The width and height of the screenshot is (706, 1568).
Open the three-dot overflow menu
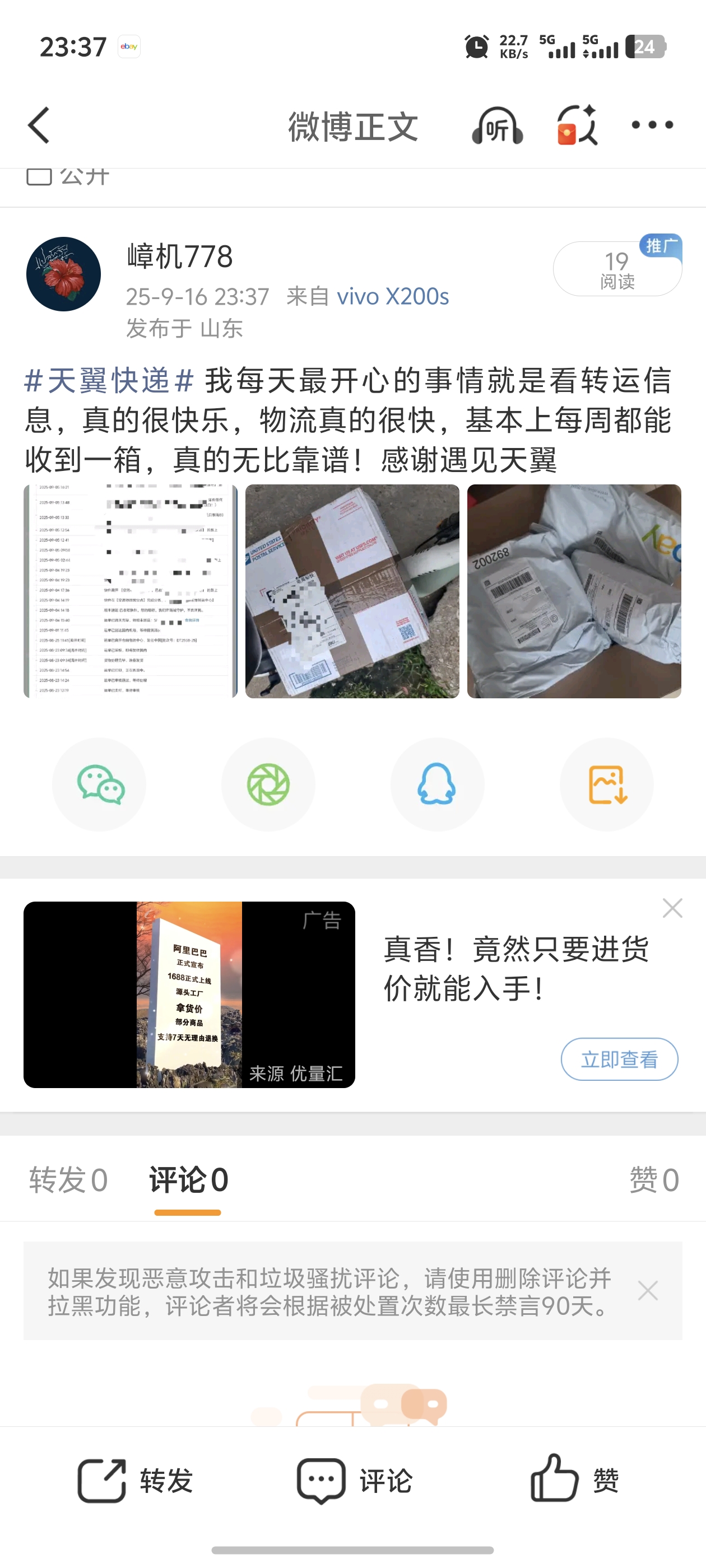coord(652,125)
